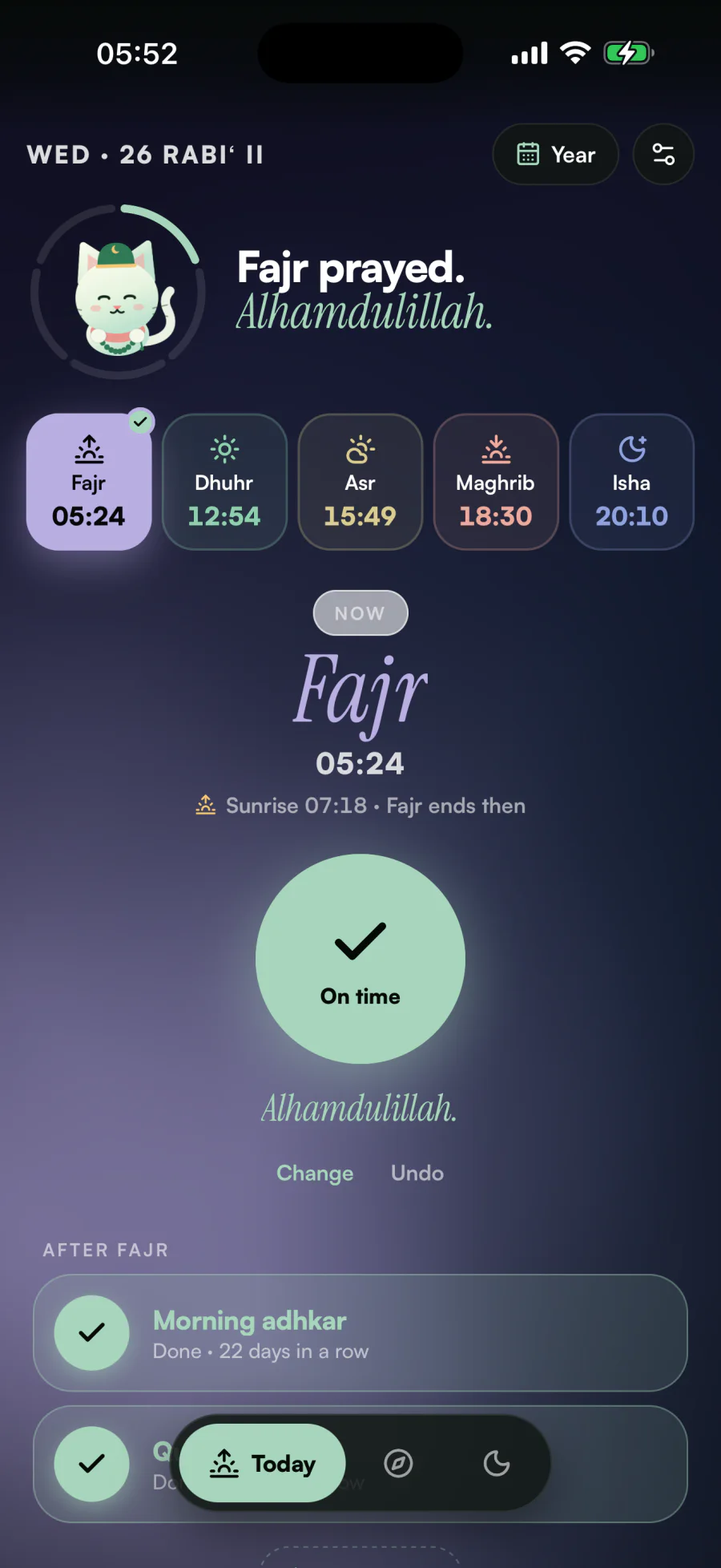The height and width of the screenshot is (1568, 721).
Task: Tap the big On time circle button
Action: [x=360, y=959]
